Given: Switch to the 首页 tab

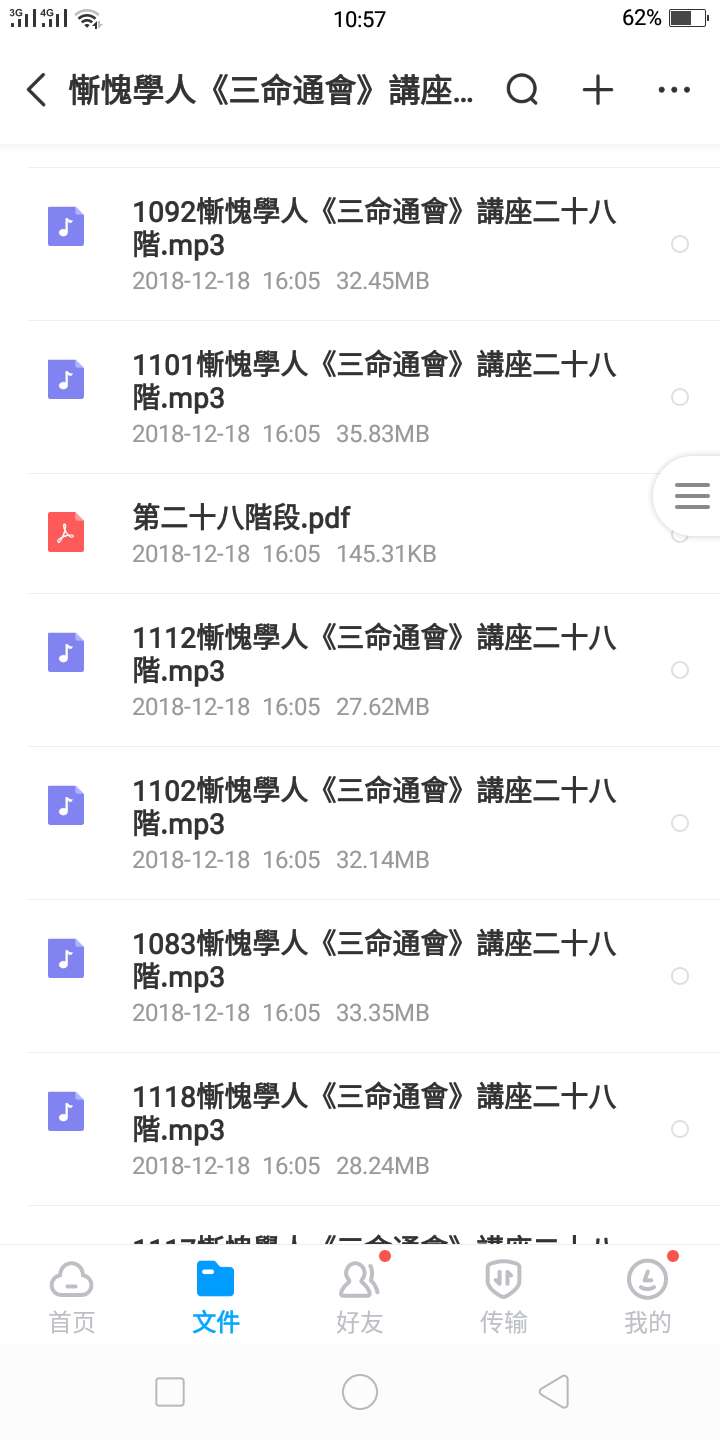Looking at the screenshot, I should [72, 1296].
